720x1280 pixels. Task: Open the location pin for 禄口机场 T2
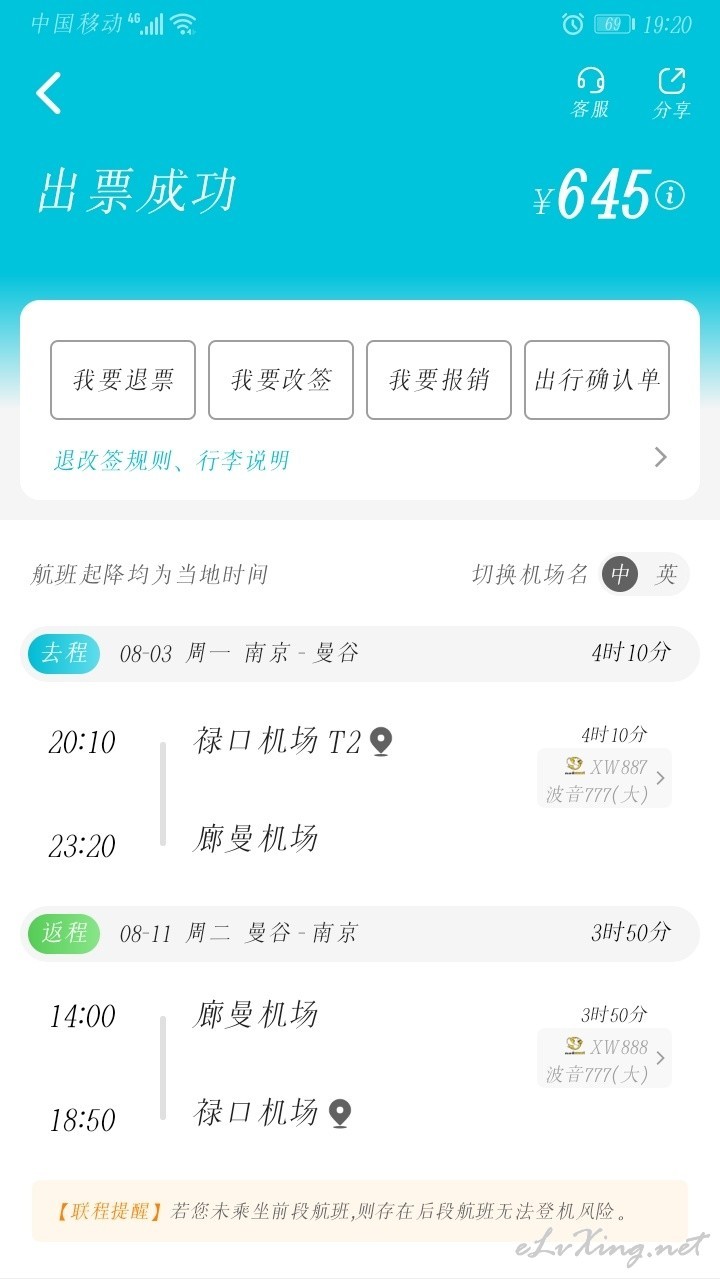(380, 742)
